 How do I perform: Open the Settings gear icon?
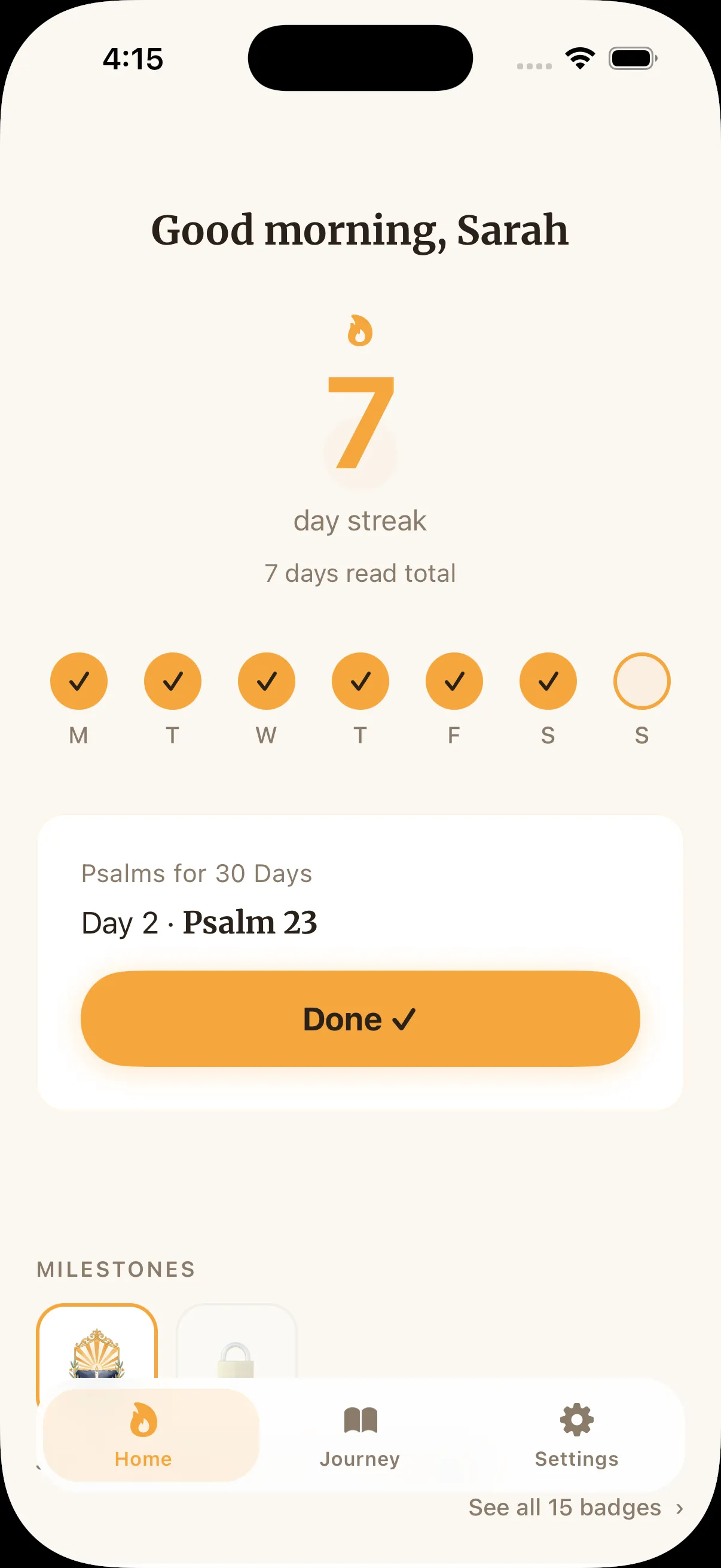(x=576, y=1420)
